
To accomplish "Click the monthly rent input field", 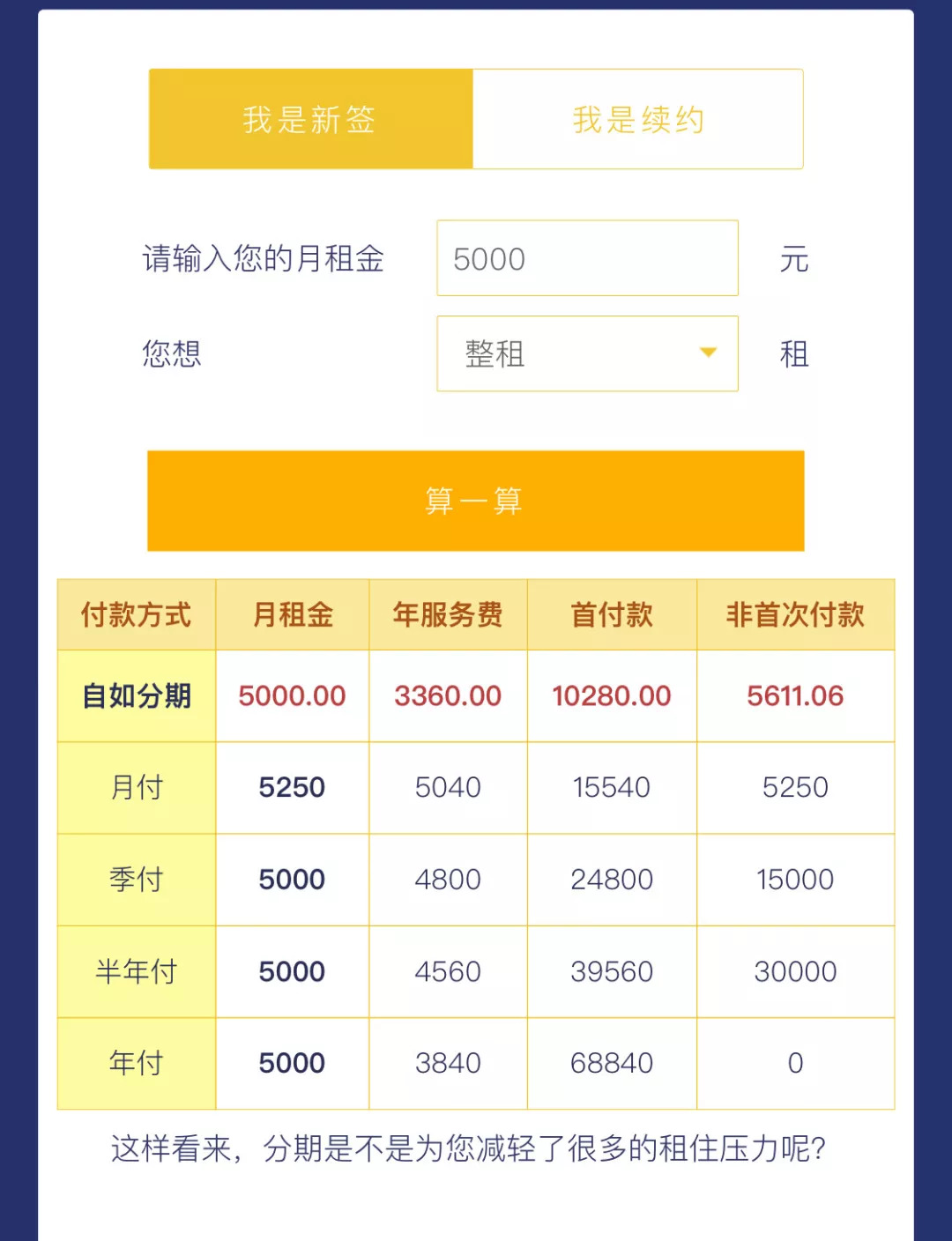I will (586, 258).
